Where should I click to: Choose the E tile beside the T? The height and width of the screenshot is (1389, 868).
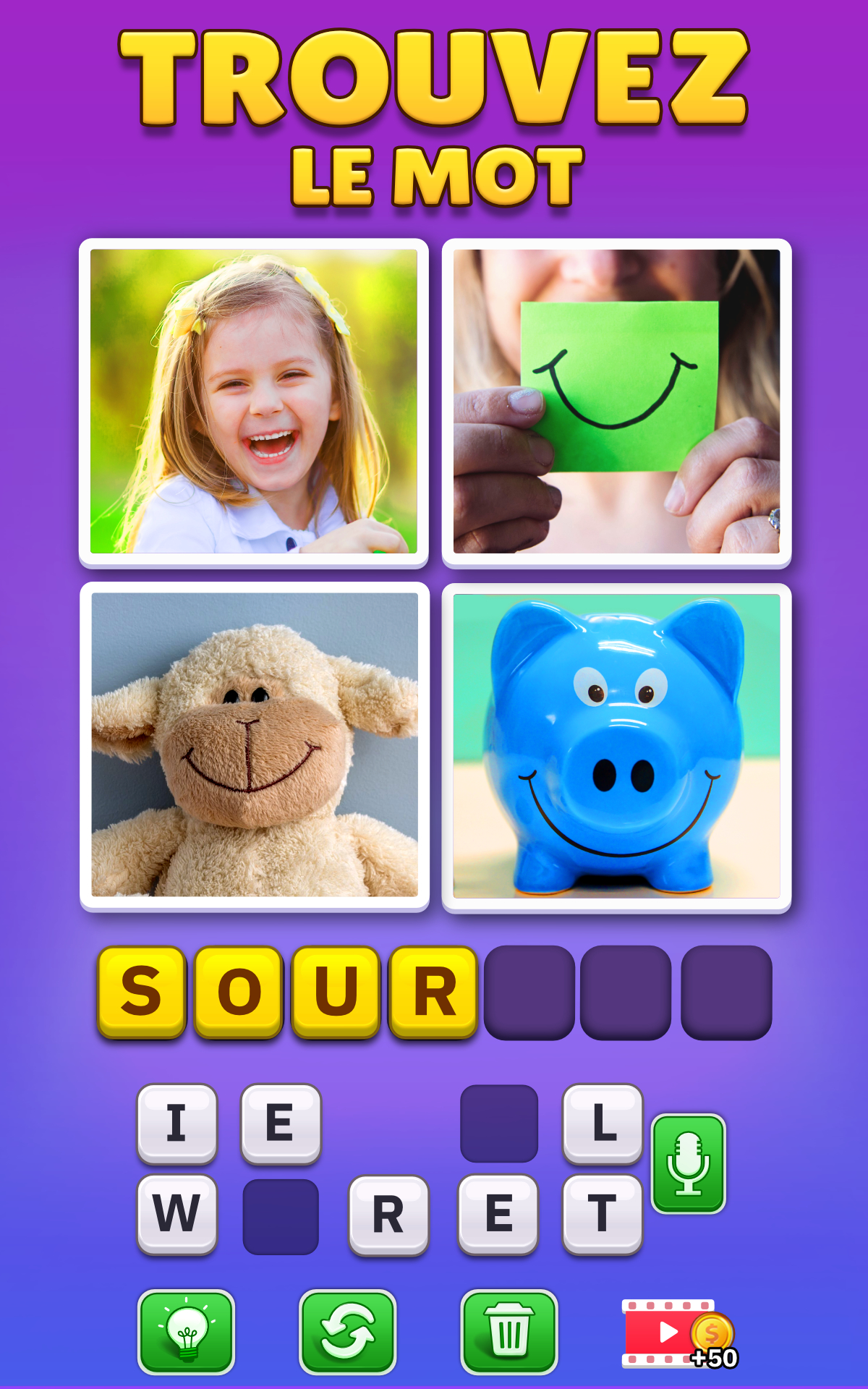[x=498, y=1213]
